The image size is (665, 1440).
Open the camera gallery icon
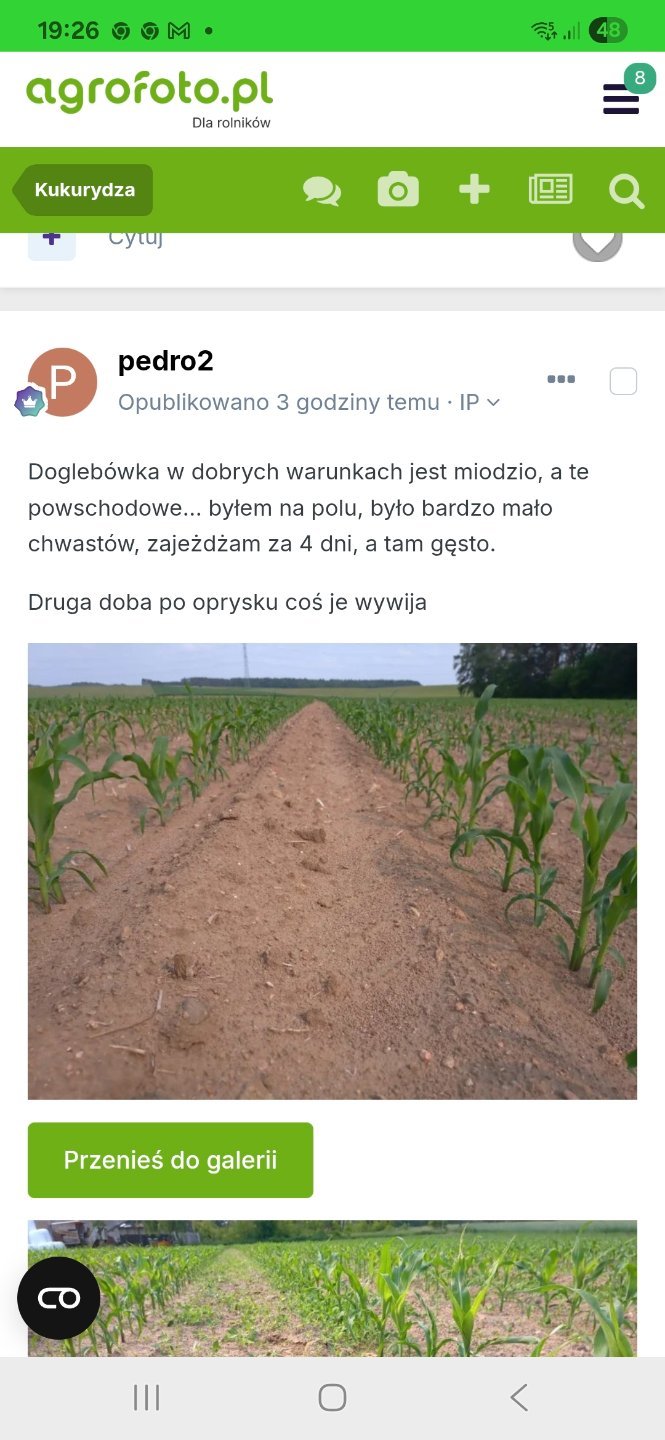398,190
